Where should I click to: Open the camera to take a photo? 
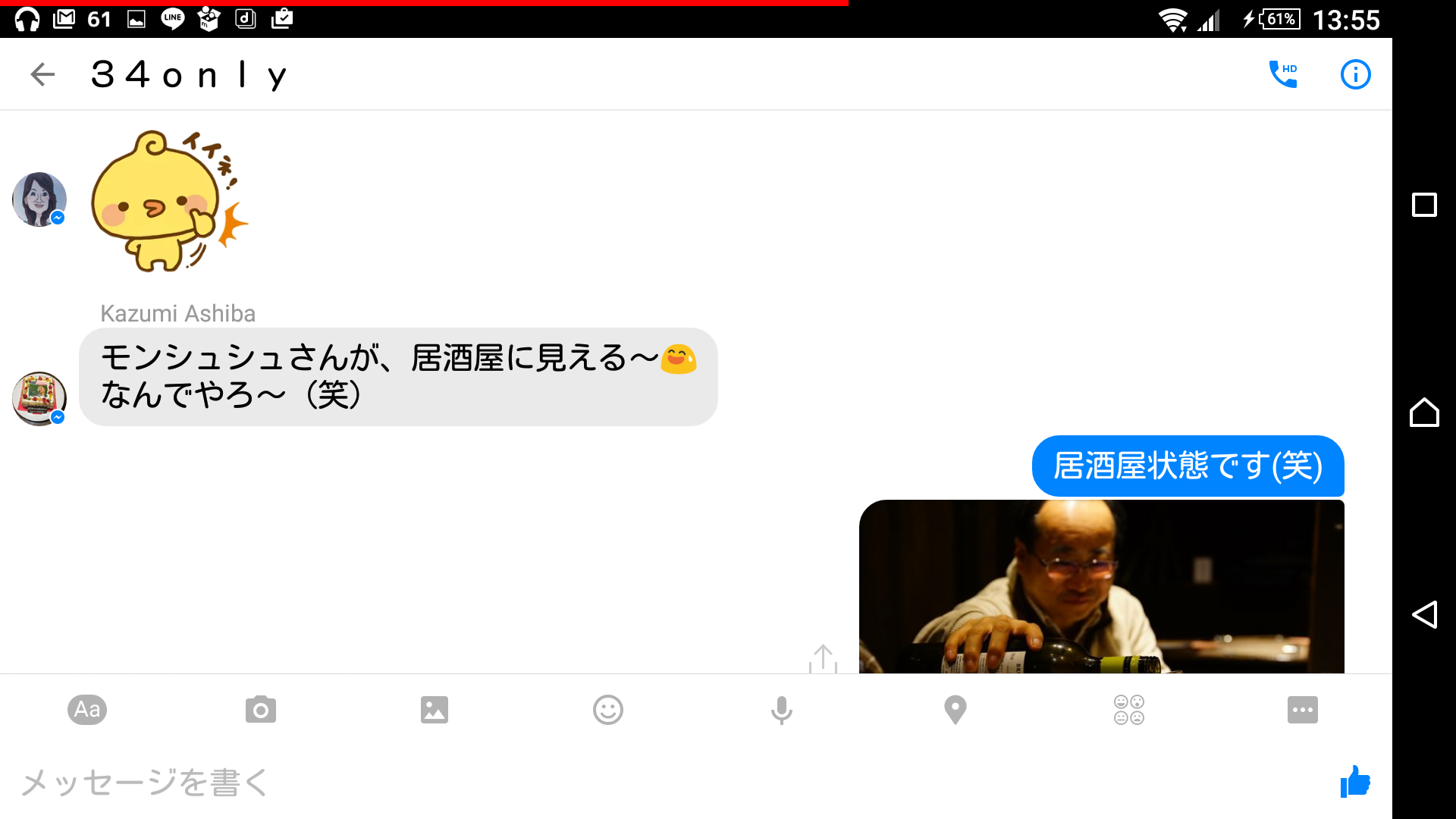click(x=260, y=710)
